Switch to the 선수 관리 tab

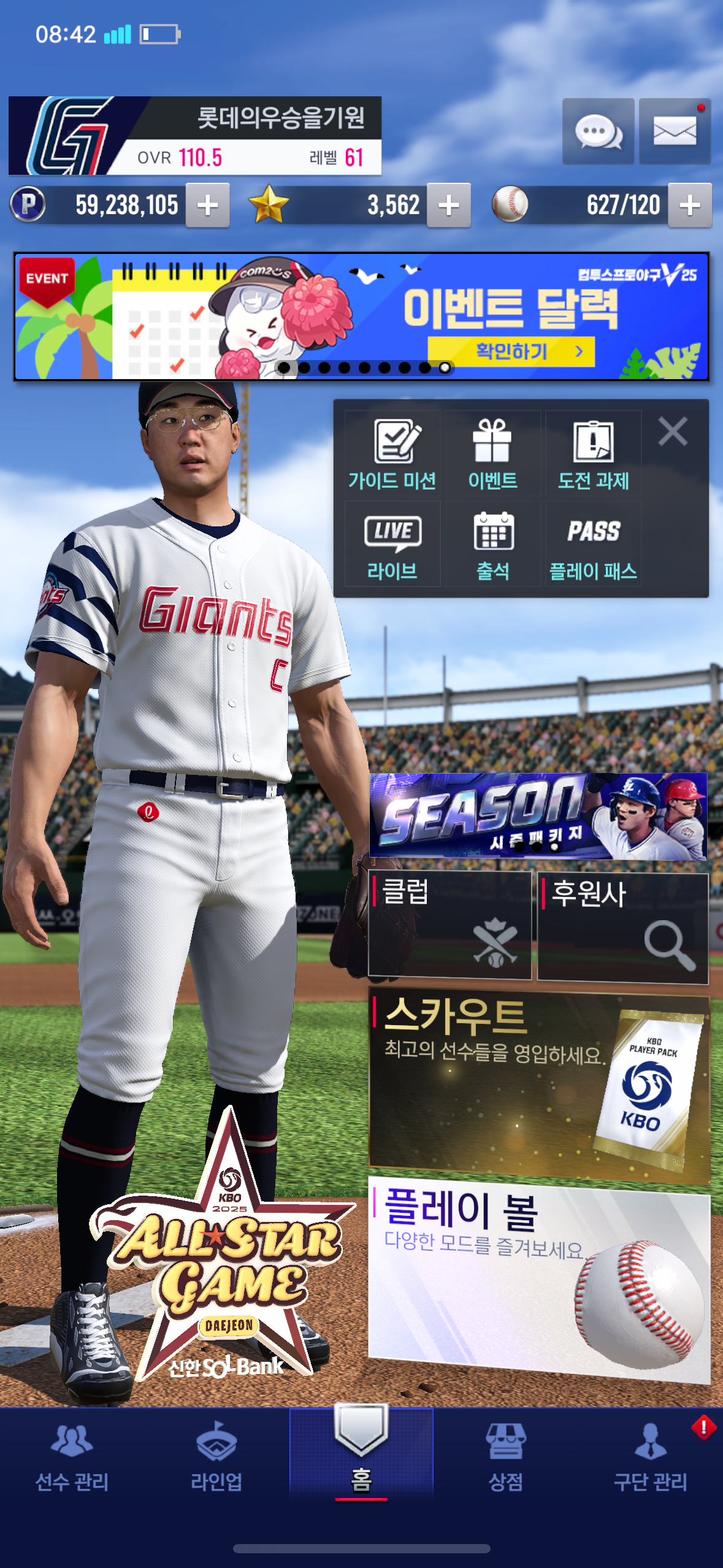point(72,1459)
